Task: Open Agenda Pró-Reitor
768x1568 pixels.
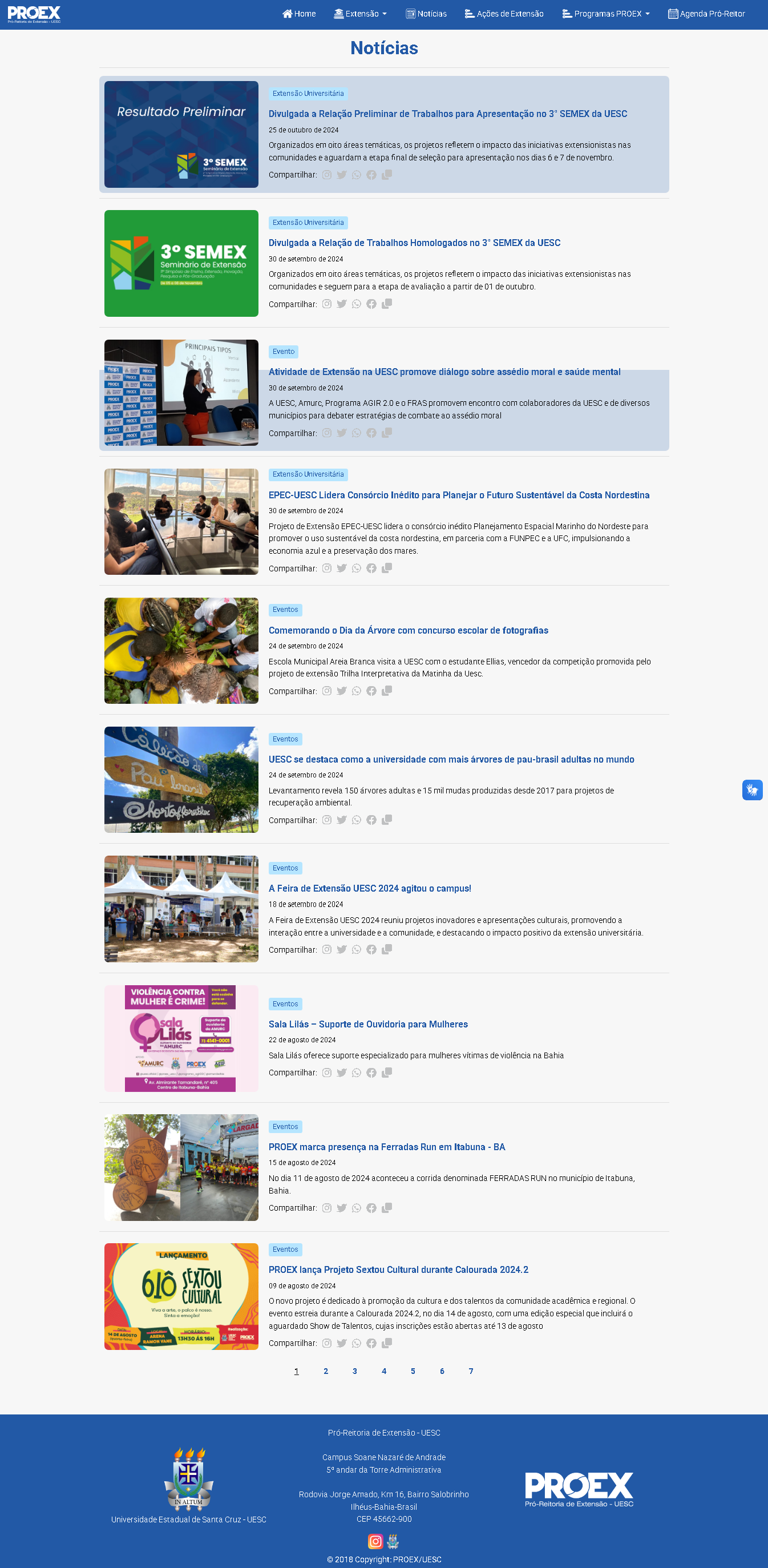Action: point(706,13)
